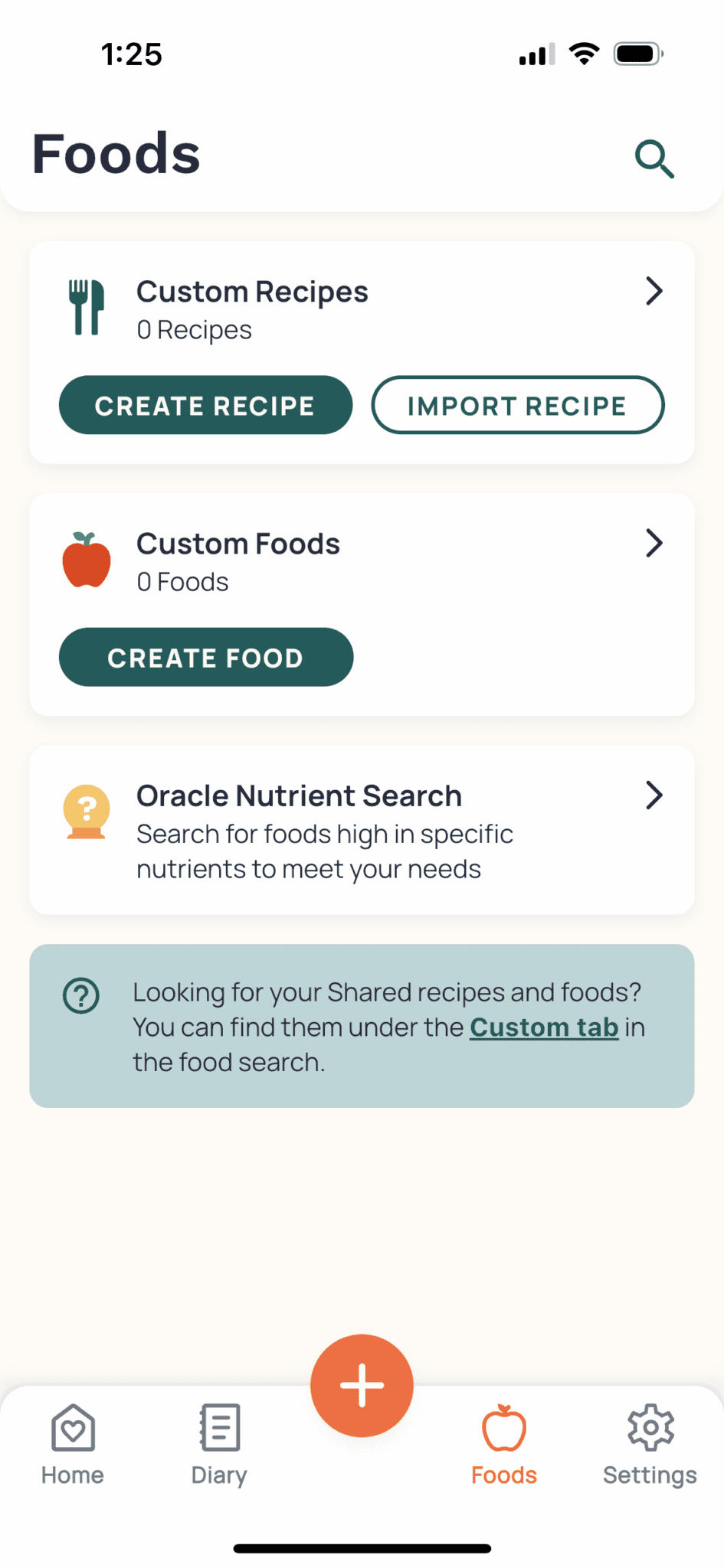The height and width of the screenshot is (1568, 724).
Task: Open Oracle Nutrient Search via chevron
Action: (x=654, y=795)
